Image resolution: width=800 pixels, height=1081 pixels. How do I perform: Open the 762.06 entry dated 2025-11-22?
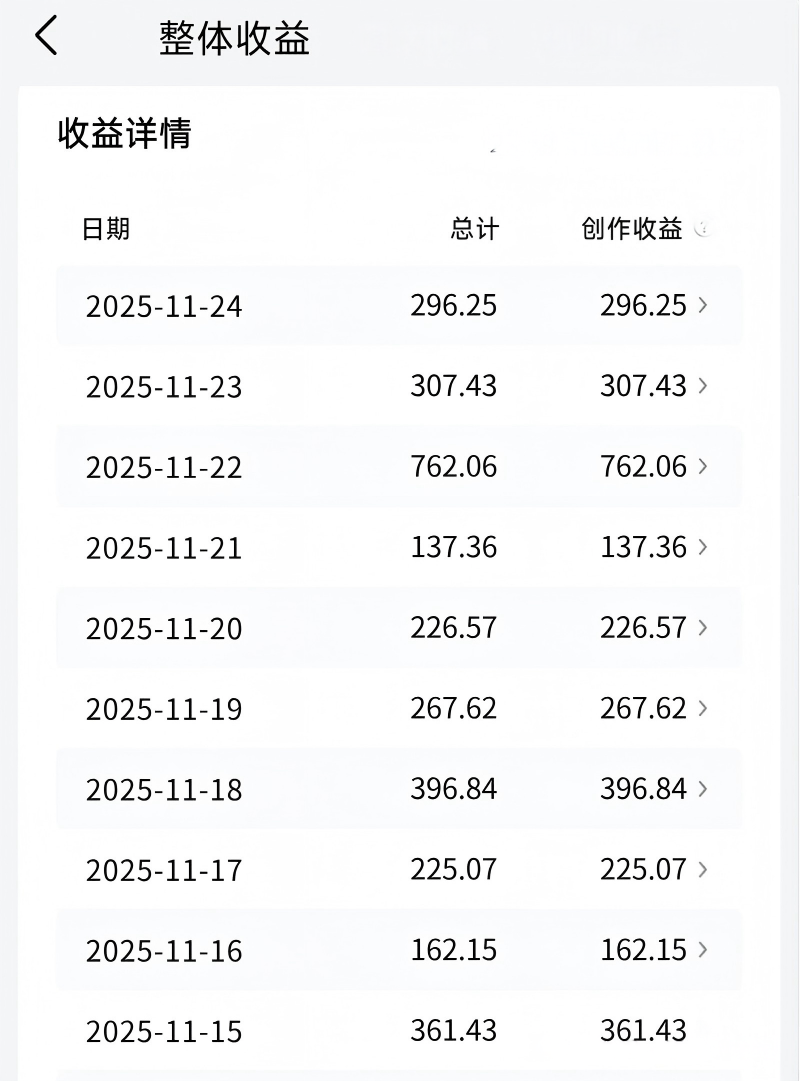coord(399,467)
